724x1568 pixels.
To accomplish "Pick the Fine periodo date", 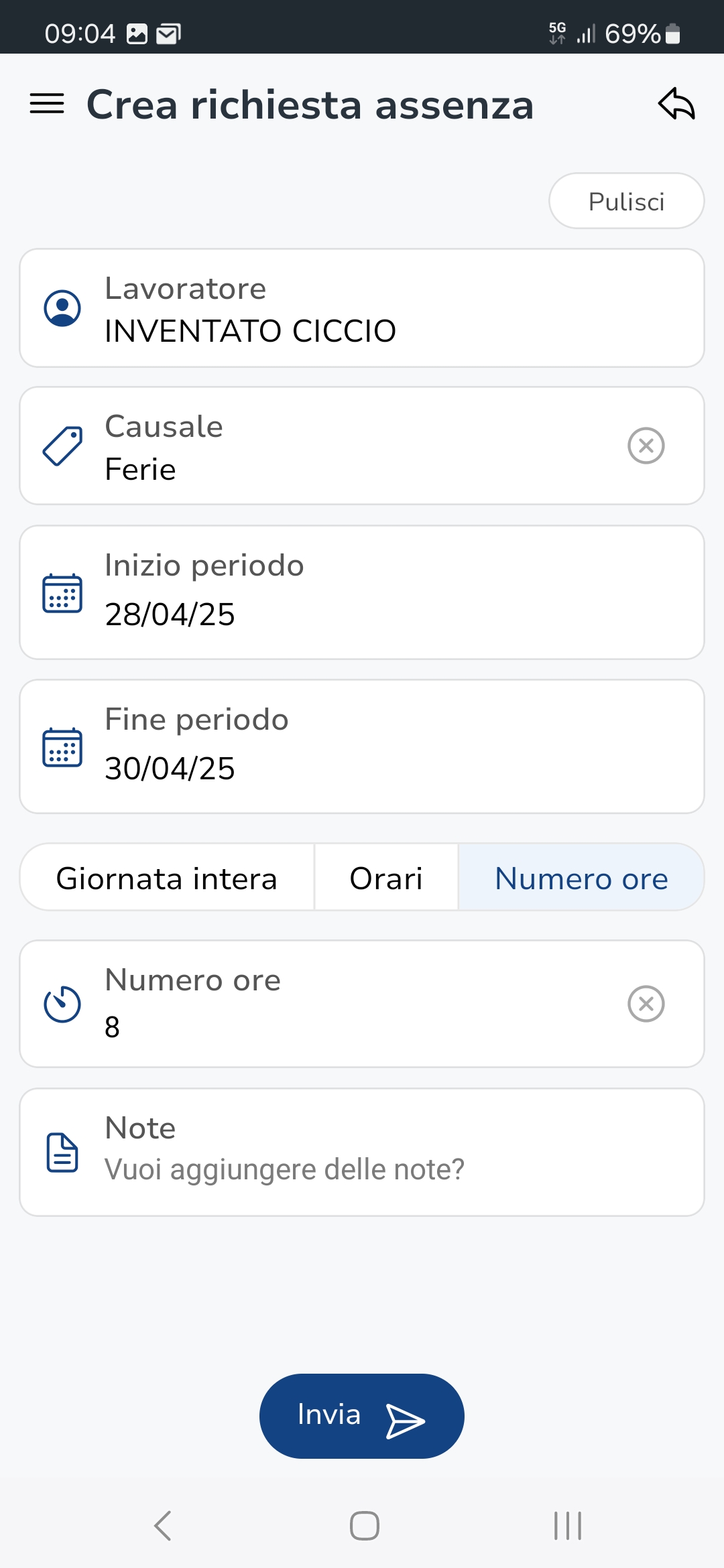I will pyautogui.click(x=362, y=746).
